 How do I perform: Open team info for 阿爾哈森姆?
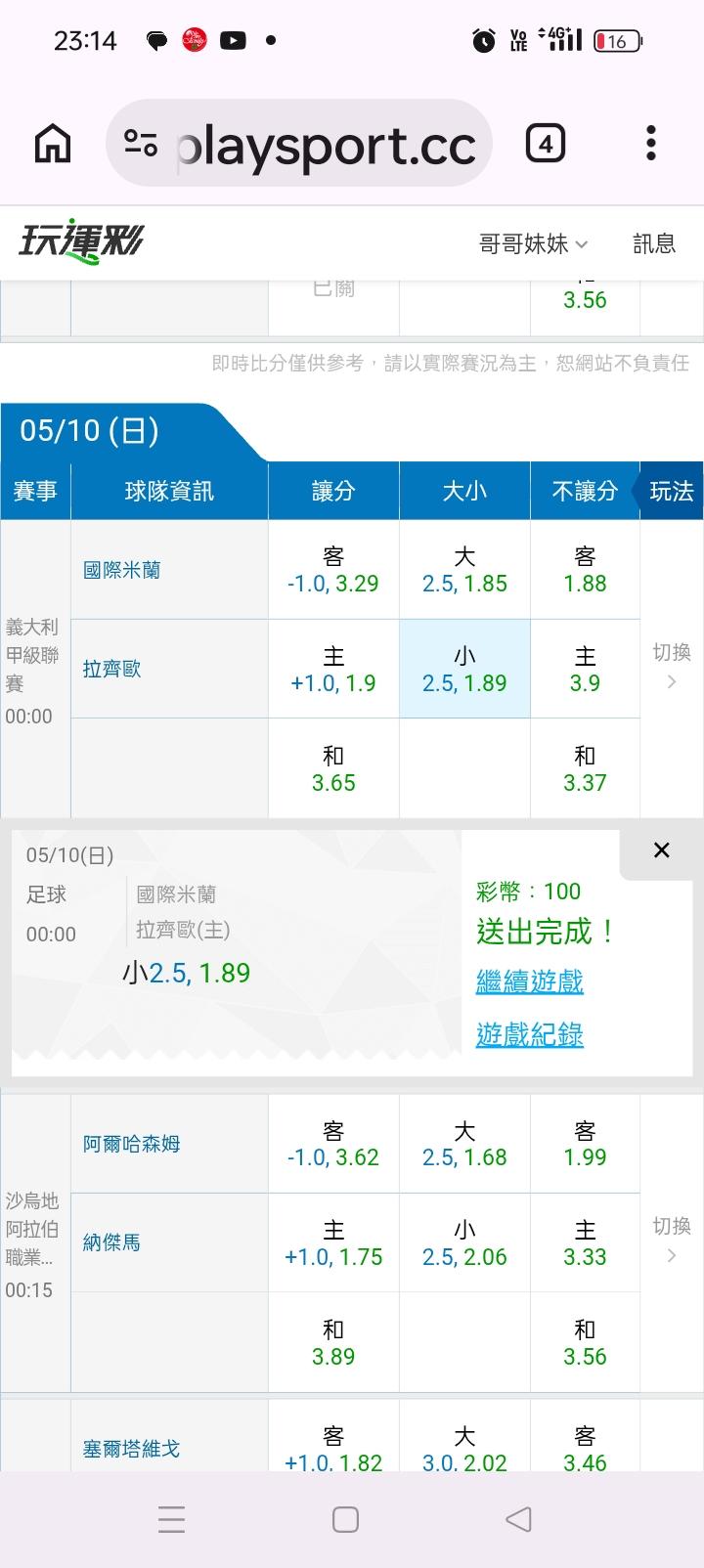point(132,1143)
